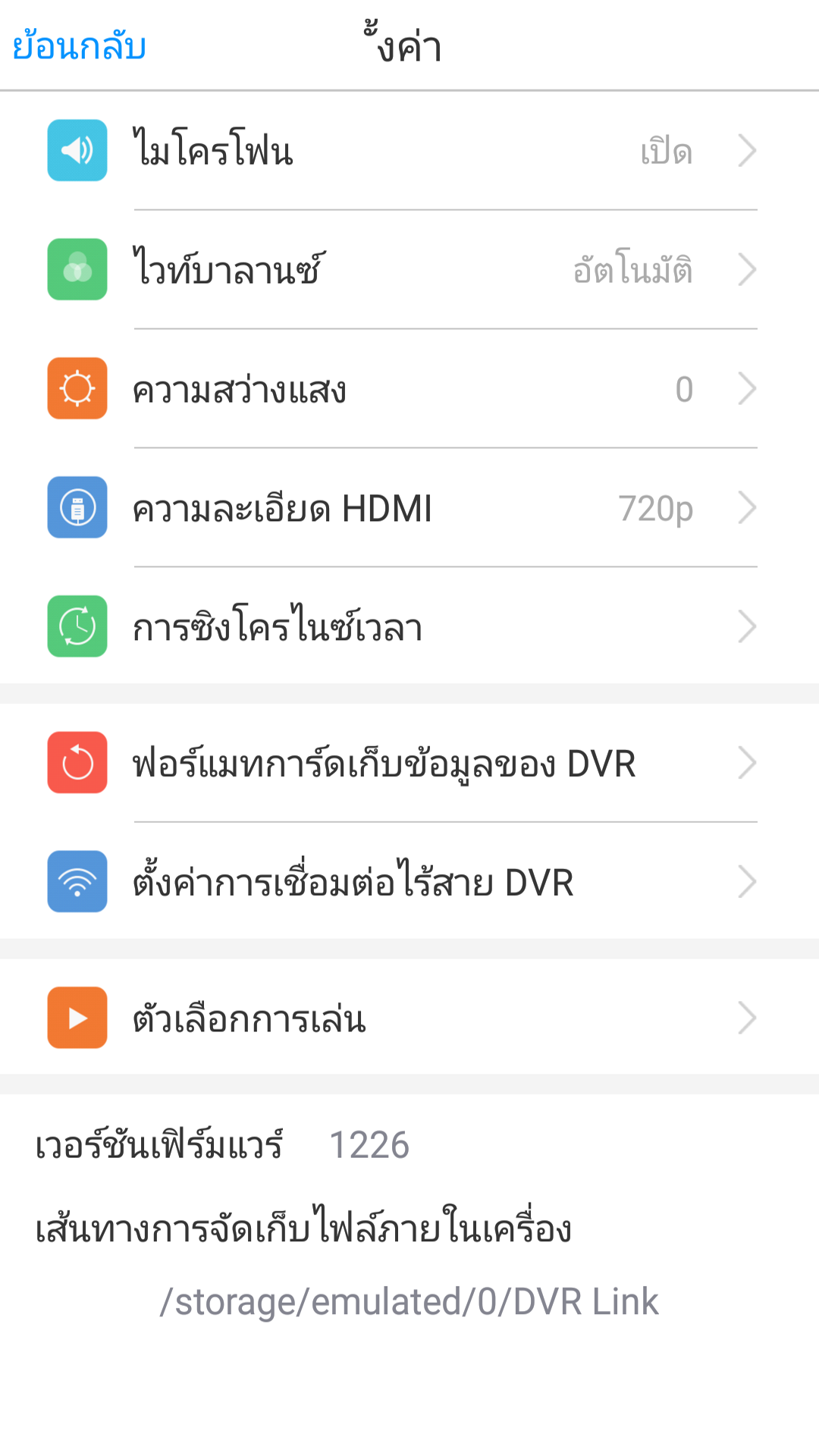Open the ไวท์บาลานซ์ setting
This screenshot has height=1456, width=819.
(x=409, y=270)
